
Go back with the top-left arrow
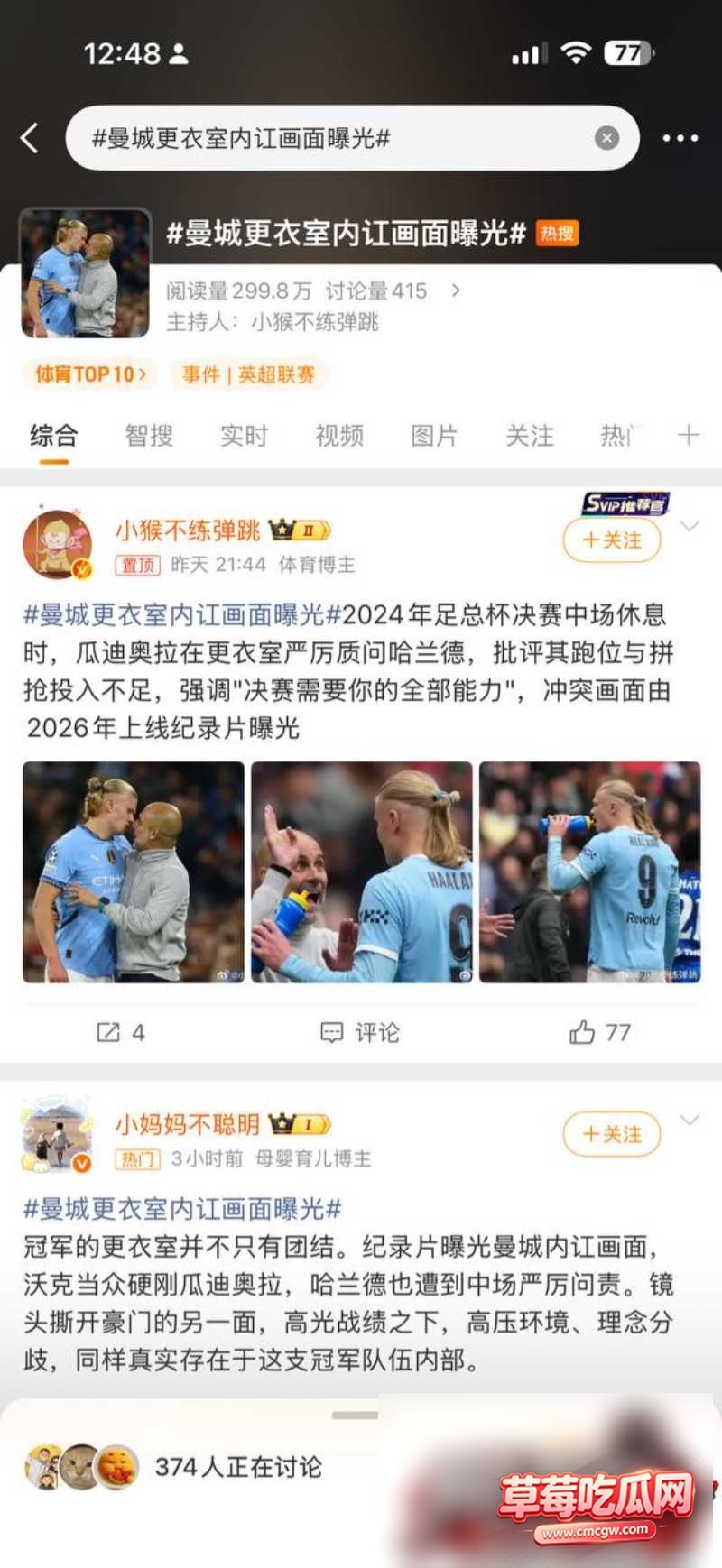point(30,138)
